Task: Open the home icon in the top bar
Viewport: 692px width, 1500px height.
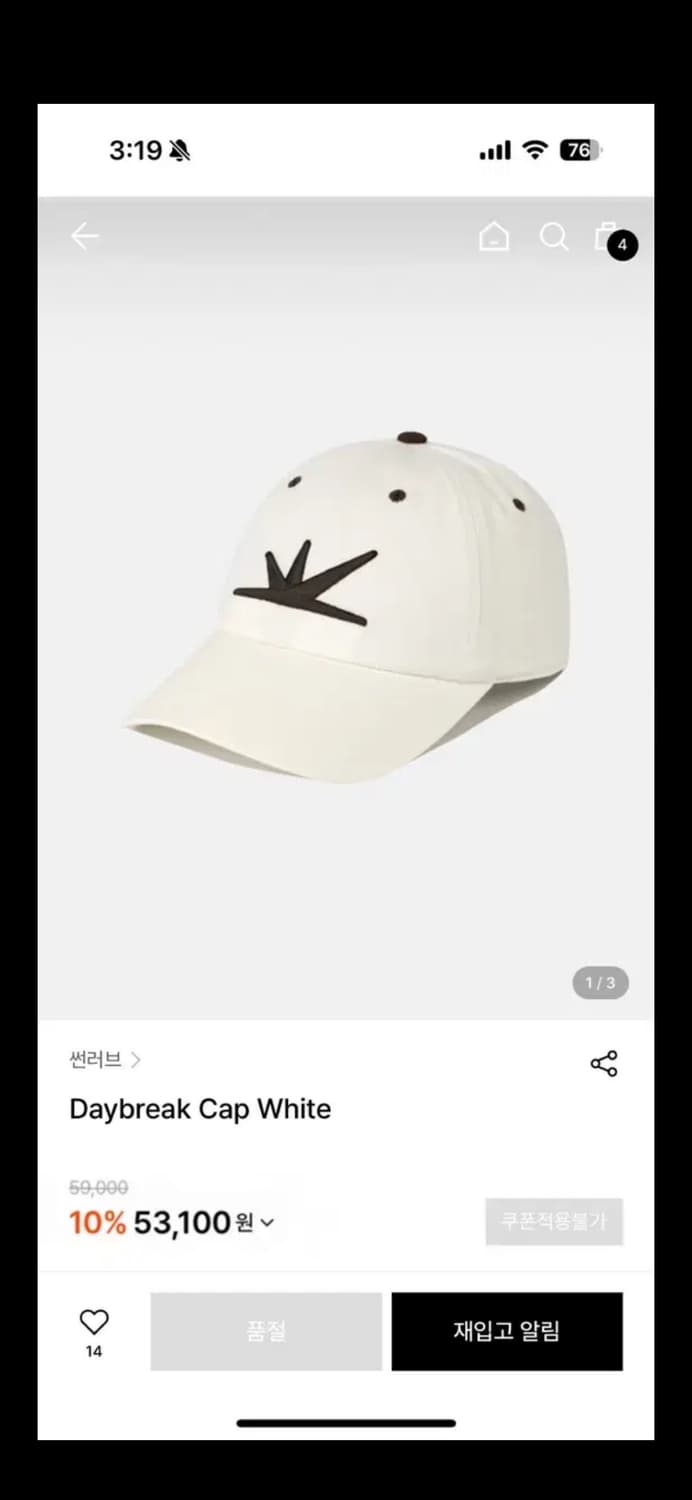Action: pos(494,237)
